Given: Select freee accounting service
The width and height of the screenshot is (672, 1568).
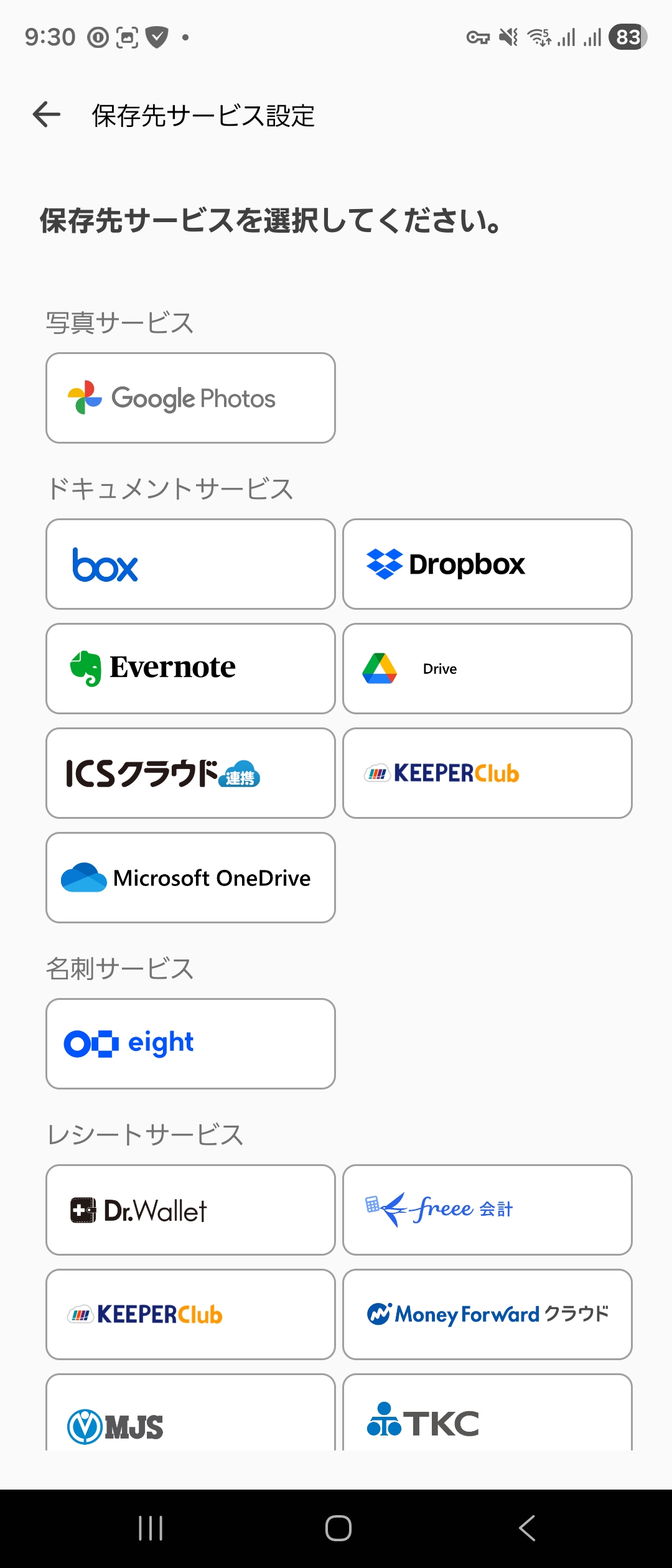Looking at the screenshot, I should click(487, 1210).
